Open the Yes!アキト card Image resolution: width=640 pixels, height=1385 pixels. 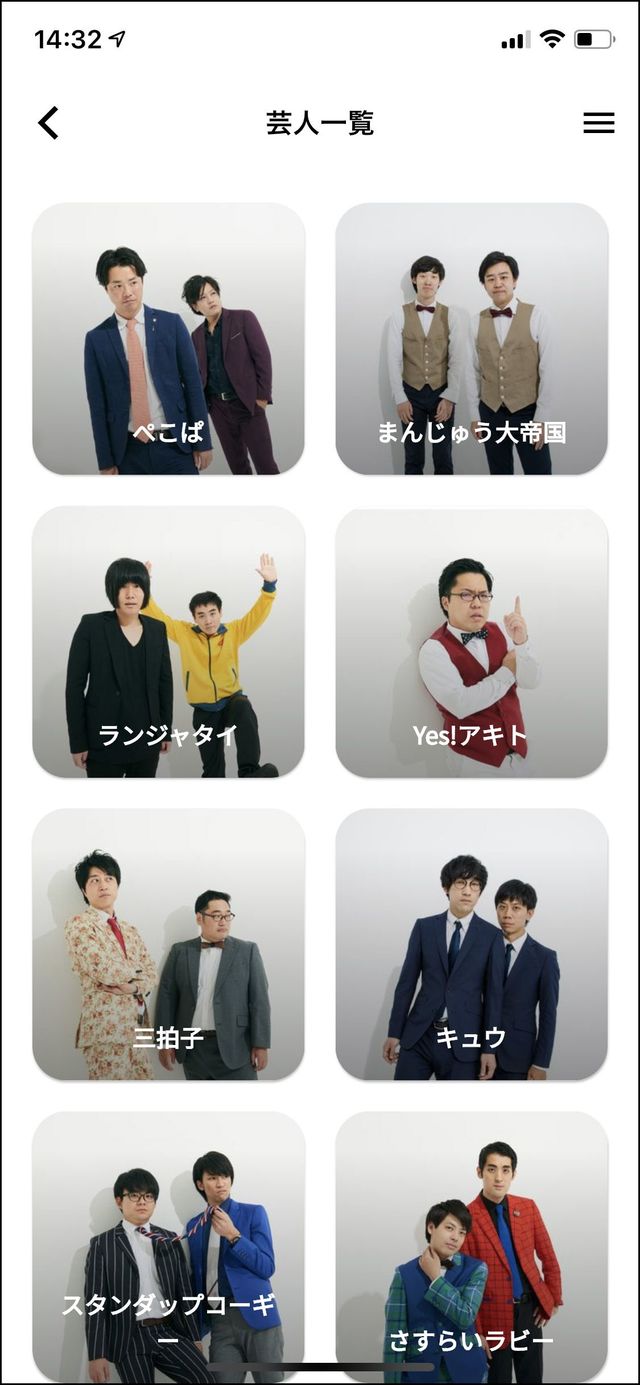pos(471,642)
